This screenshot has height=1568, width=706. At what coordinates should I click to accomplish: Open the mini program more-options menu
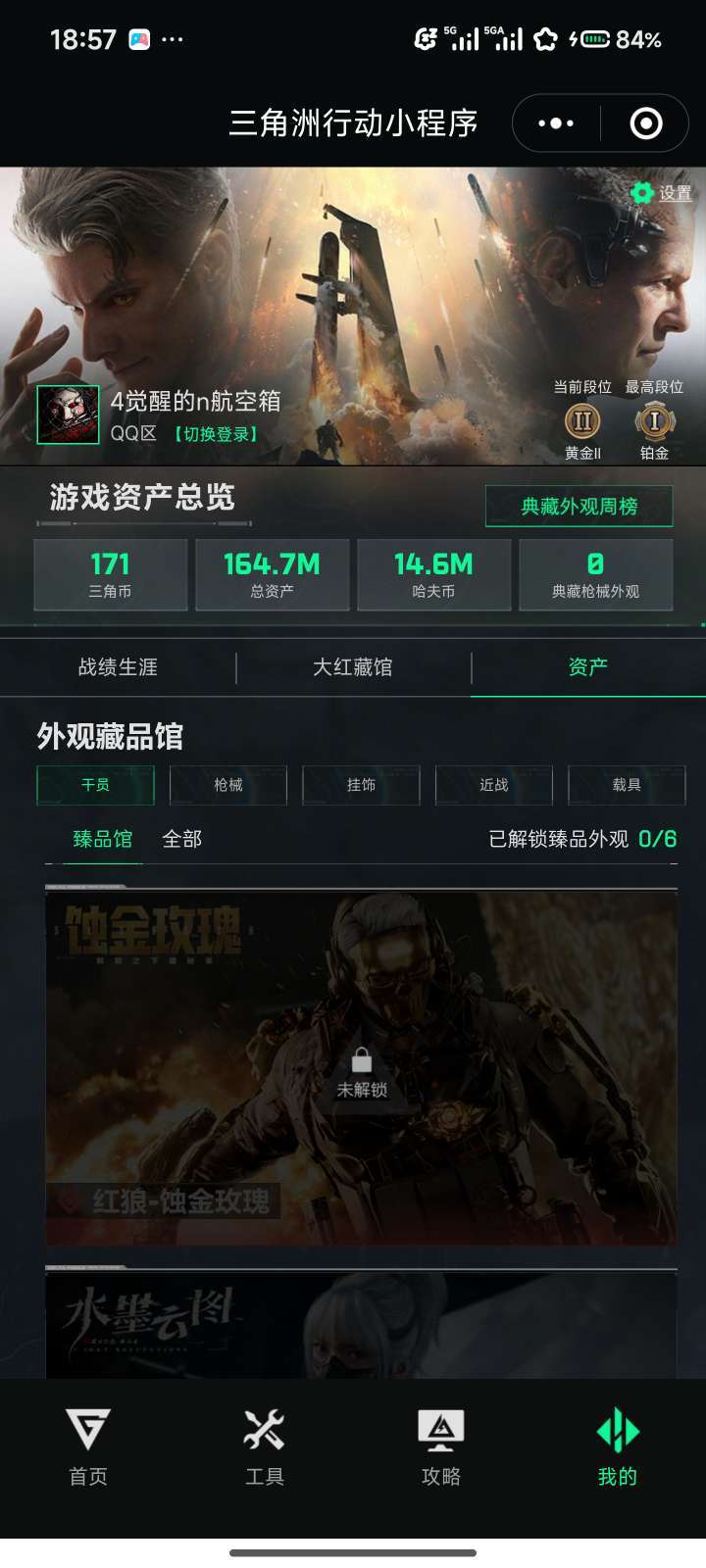556,123
